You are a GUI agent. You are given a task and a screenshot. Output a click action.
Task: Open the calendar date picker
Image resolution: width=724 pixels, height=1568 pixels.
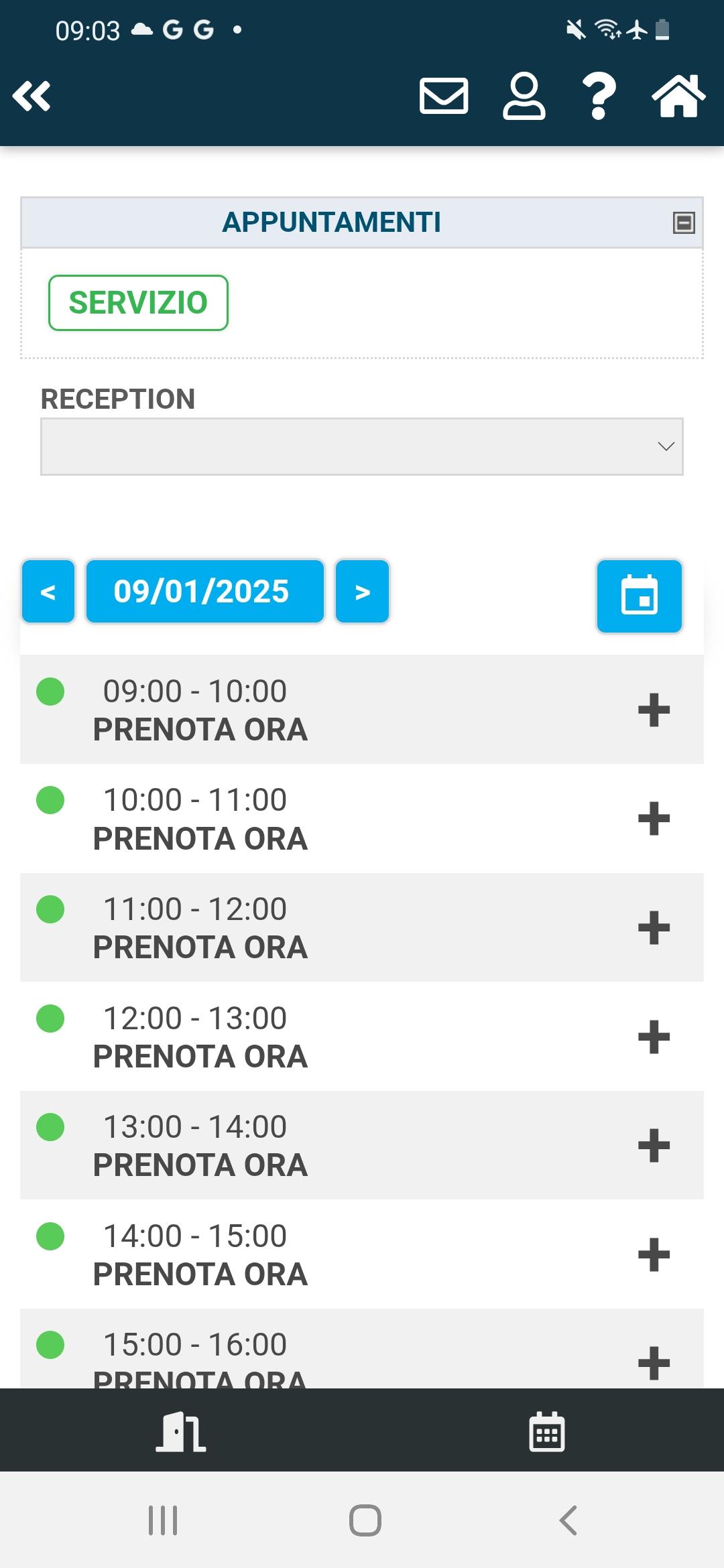(x=640, y=596)
